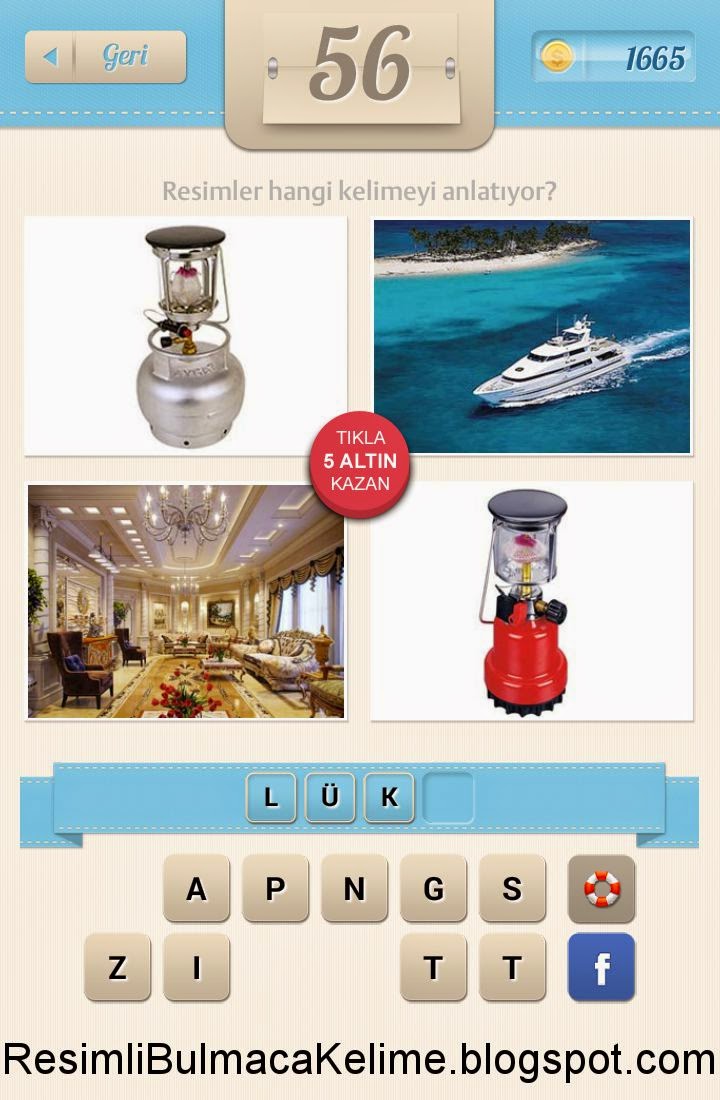The image size is (720, 1100).
Task: Share the puzzle on Facebook
Action: pyautogui.click(x=602, y=967)
